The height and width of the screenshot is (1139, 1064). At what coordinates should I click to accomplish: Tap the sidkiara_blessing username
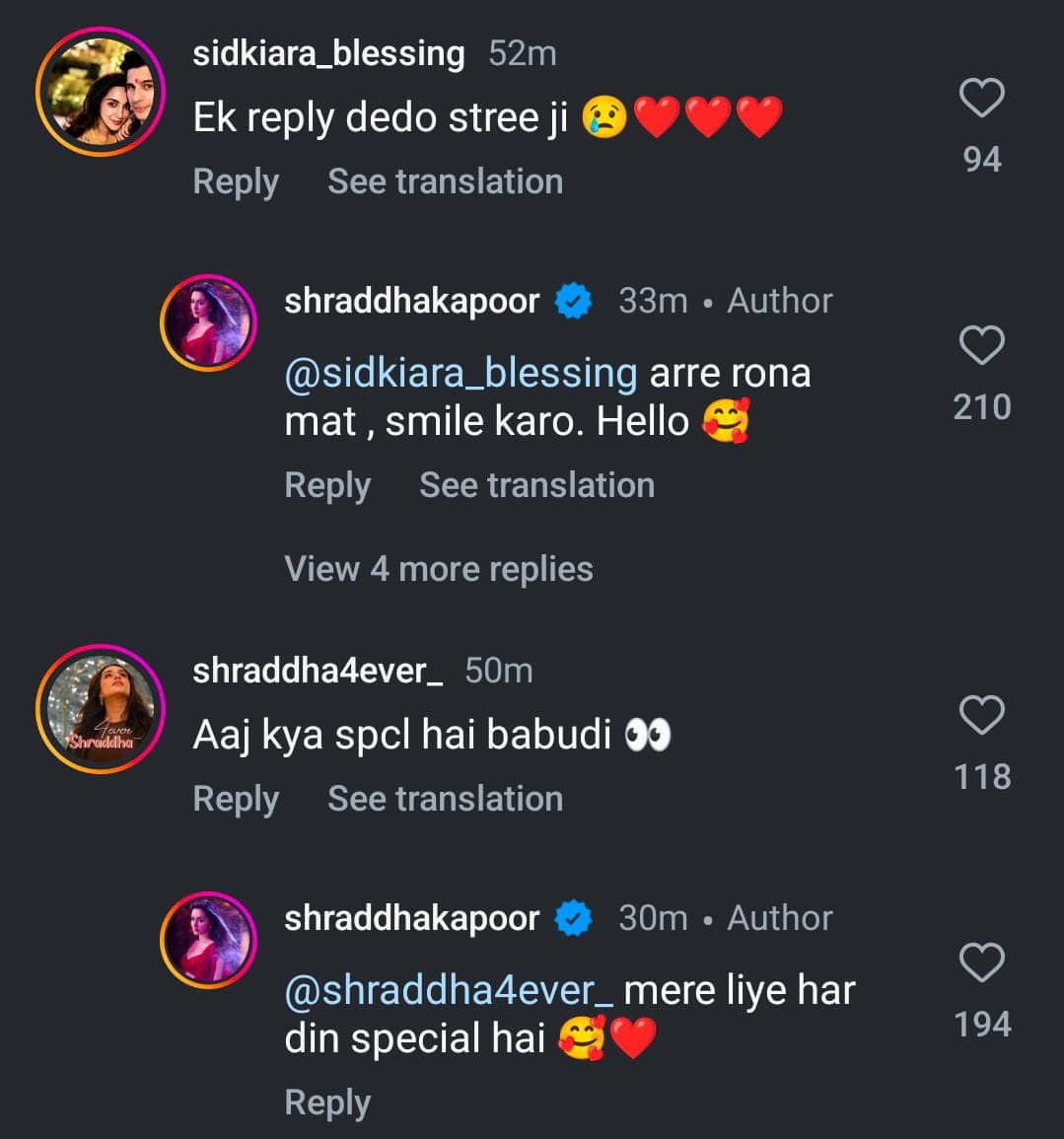(328, 53)
